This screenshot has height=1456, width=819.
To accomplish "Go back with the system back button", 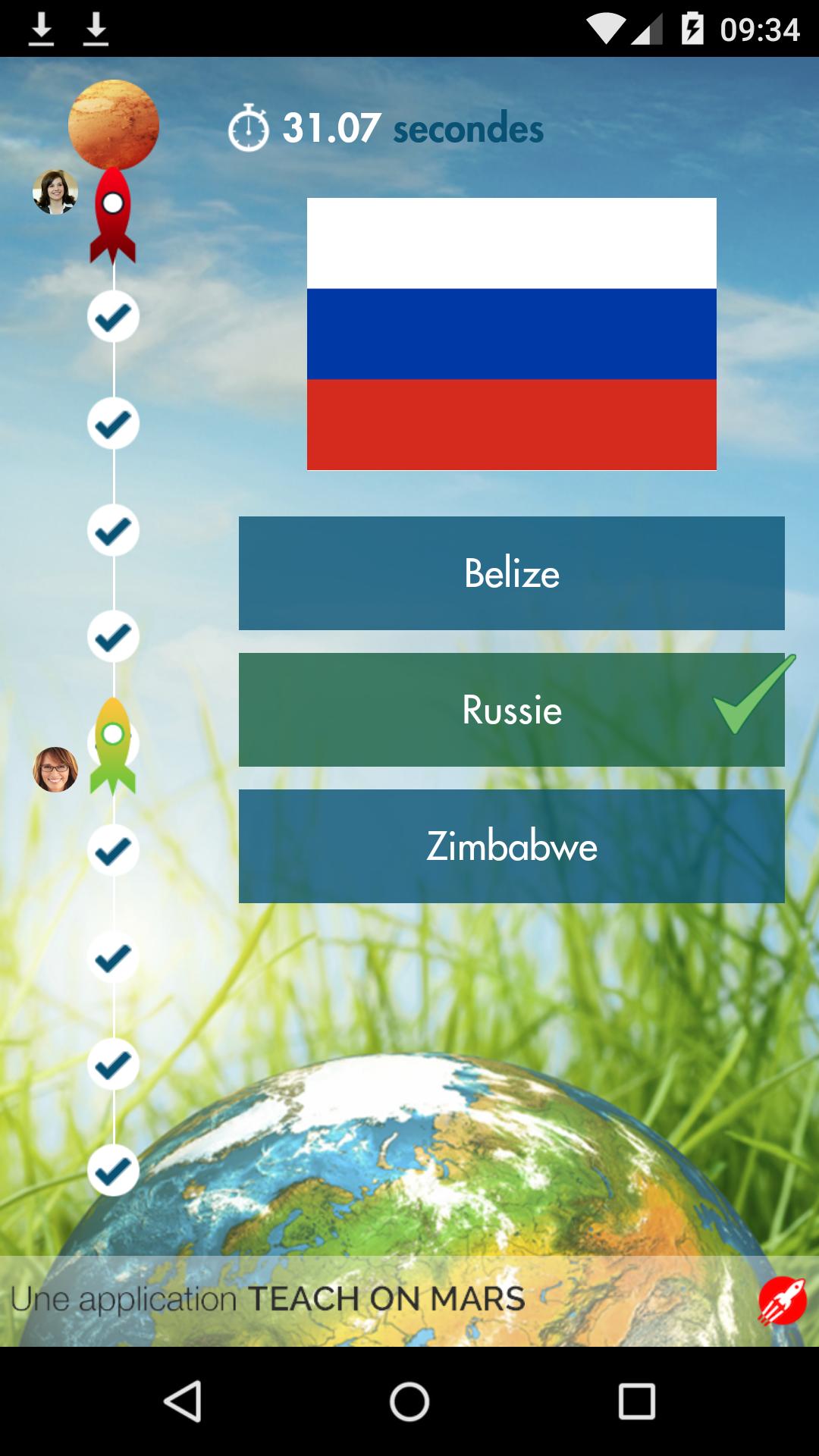I will [183, 1401].
